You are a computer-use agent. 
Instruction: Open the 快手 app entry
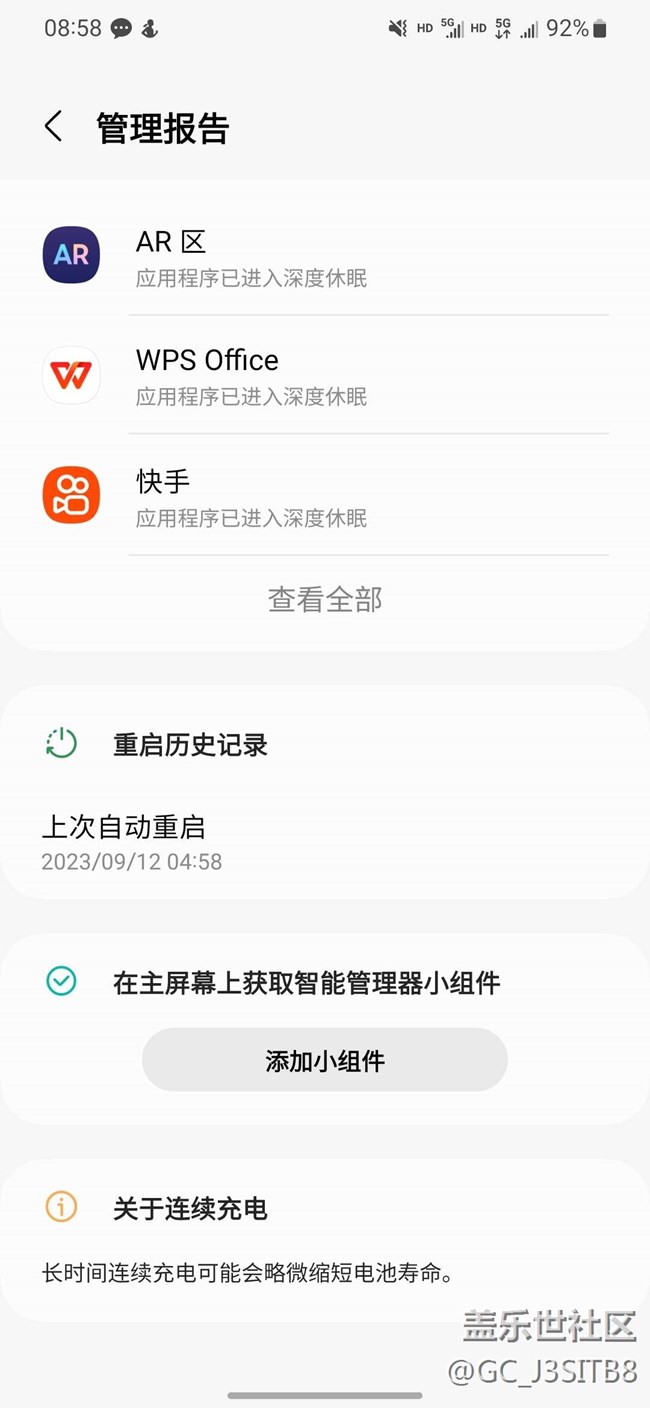pos(325,495)
